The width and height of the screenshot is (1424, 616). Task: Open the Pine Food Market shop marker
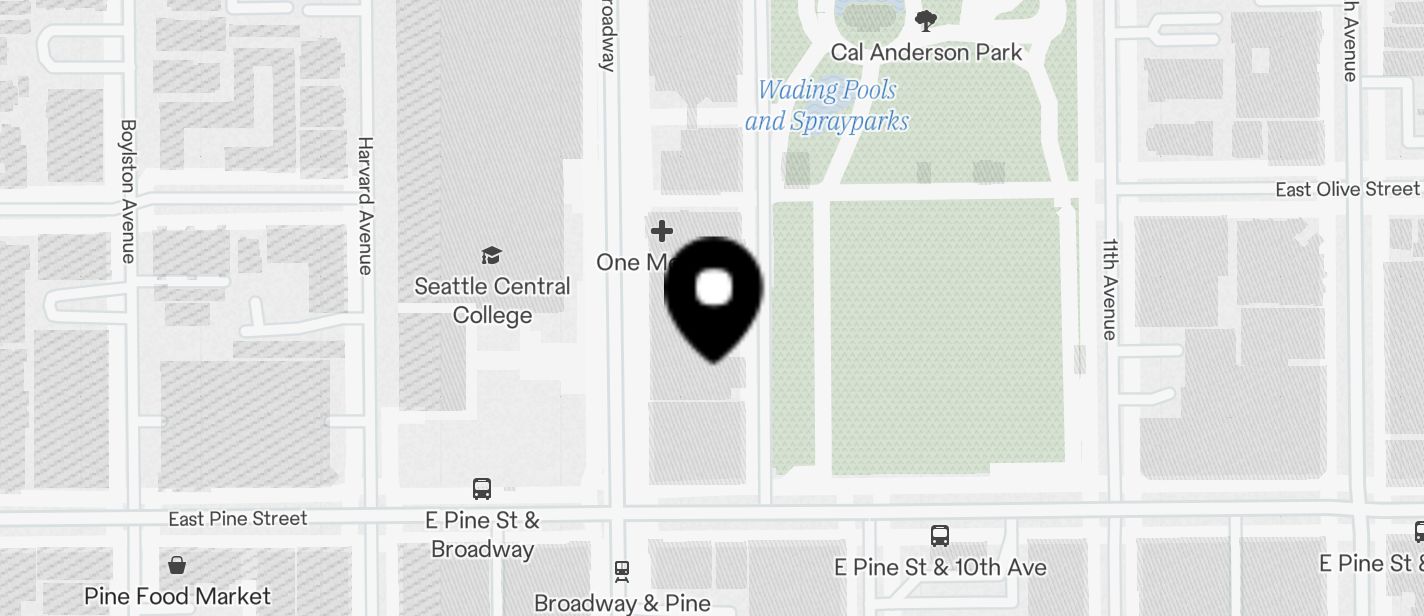(x=177, y=566)
